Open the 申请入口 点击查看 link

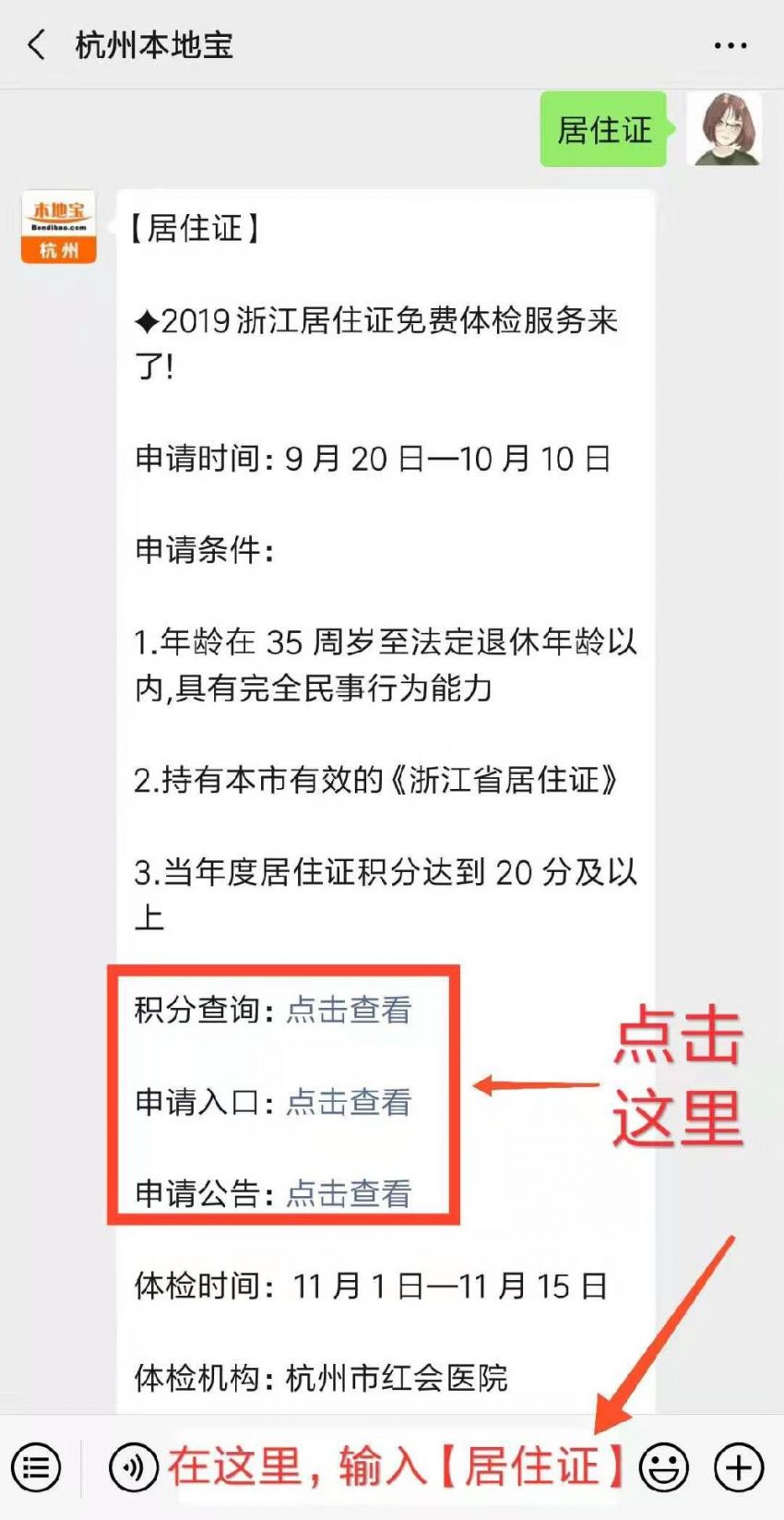coord(349,1101)
